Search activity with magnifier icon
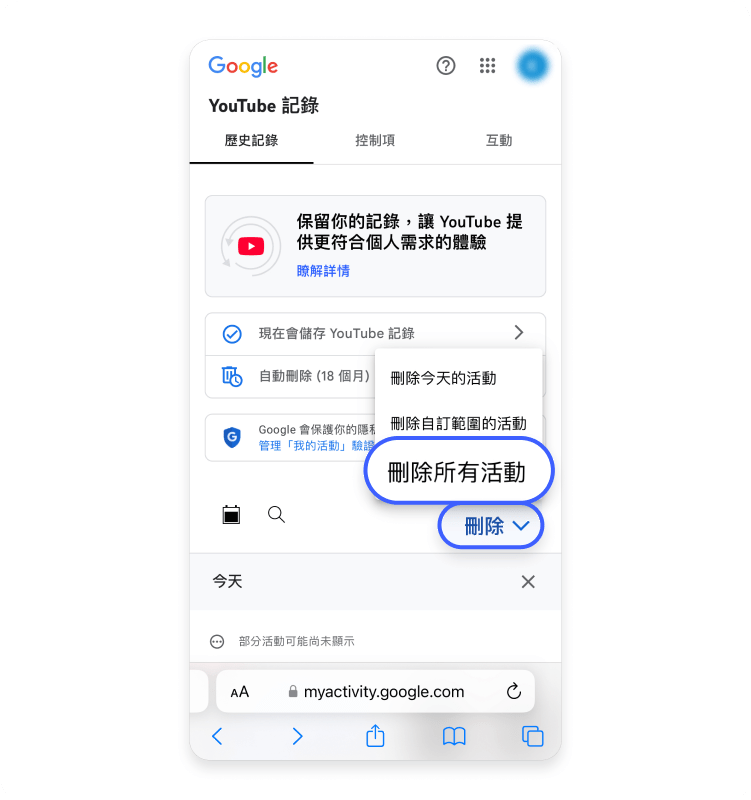The width and height of the screenshot is (751, 800). (277, 515)
